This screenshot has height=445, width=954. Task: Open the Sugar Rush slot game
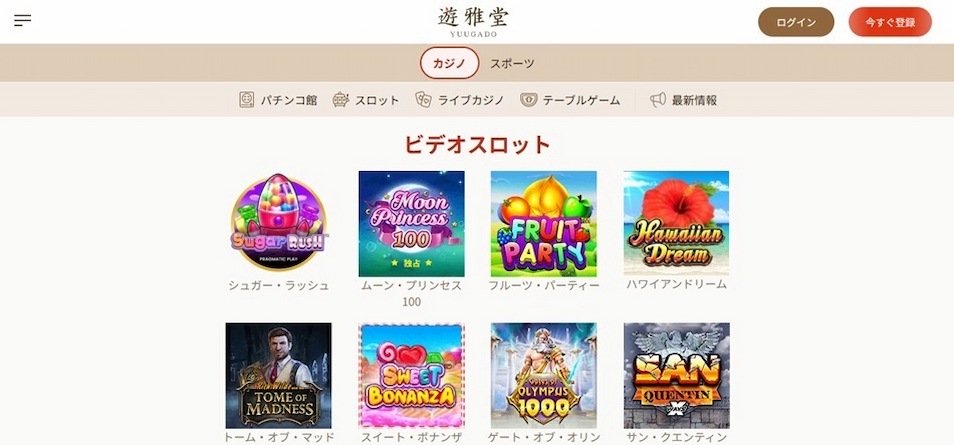point(279,224)
